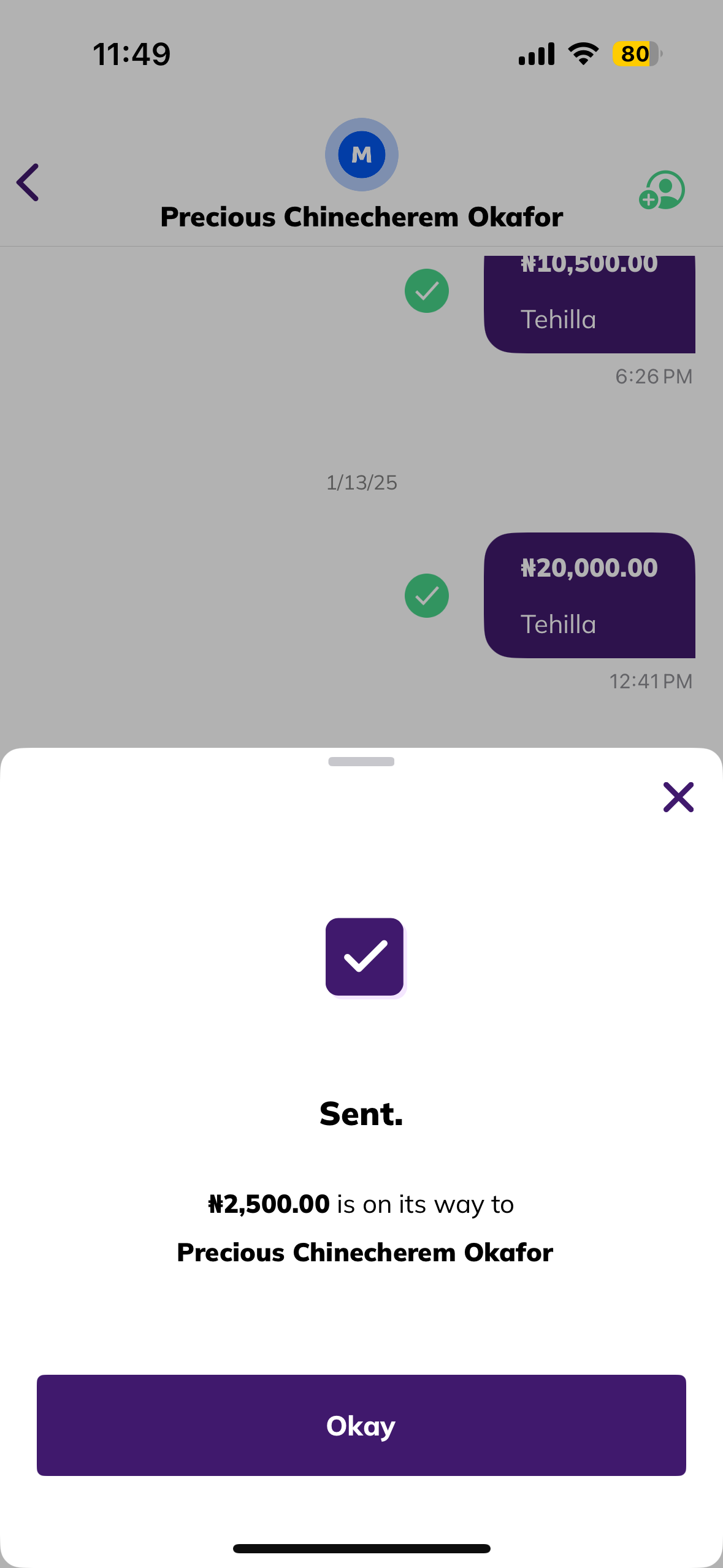Screen dimensions: 723x1568
Task: Tap the M profile avatar
Action: point(362,155)
